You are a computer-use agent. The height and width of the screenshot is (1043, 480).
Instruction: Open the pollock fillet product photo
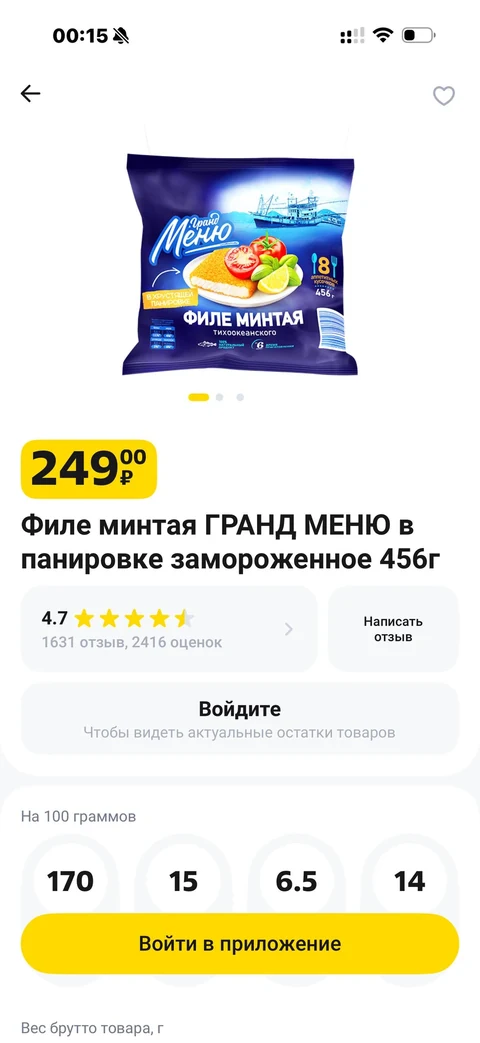tap(240, 264)
